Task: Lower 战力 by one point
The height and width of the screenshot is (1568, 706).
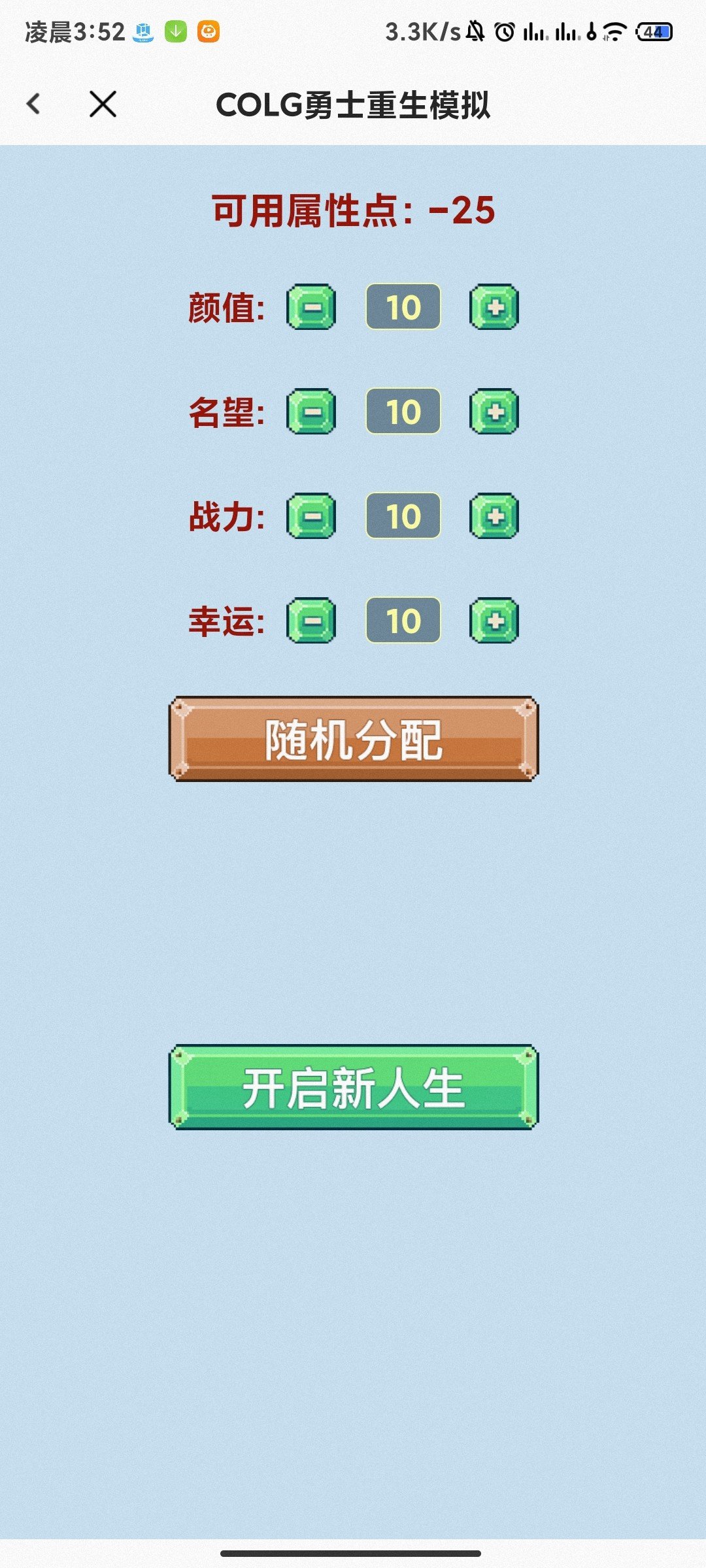Action: 311,515
